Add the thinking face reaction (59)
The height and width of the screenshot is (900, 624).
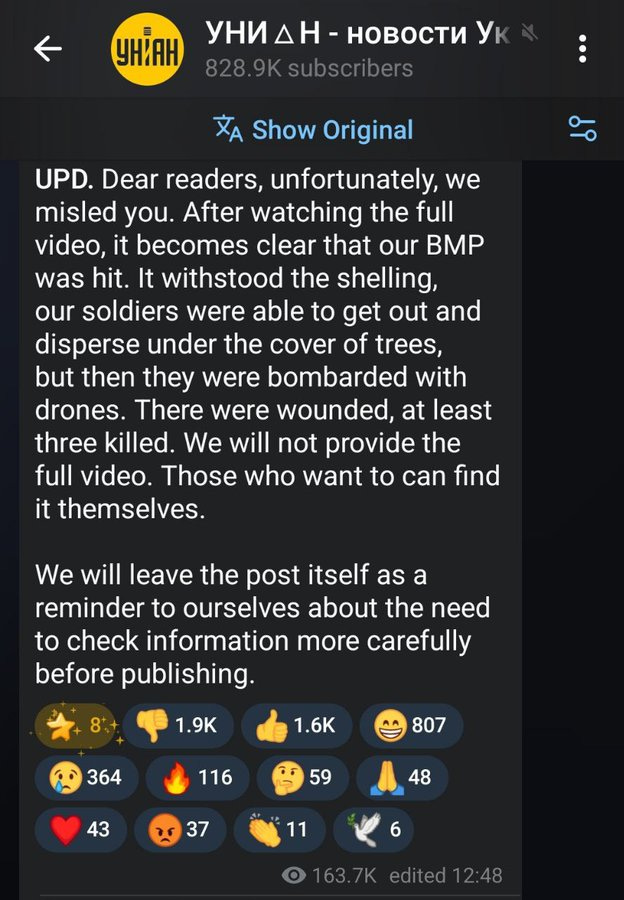(x=303, y=778)
